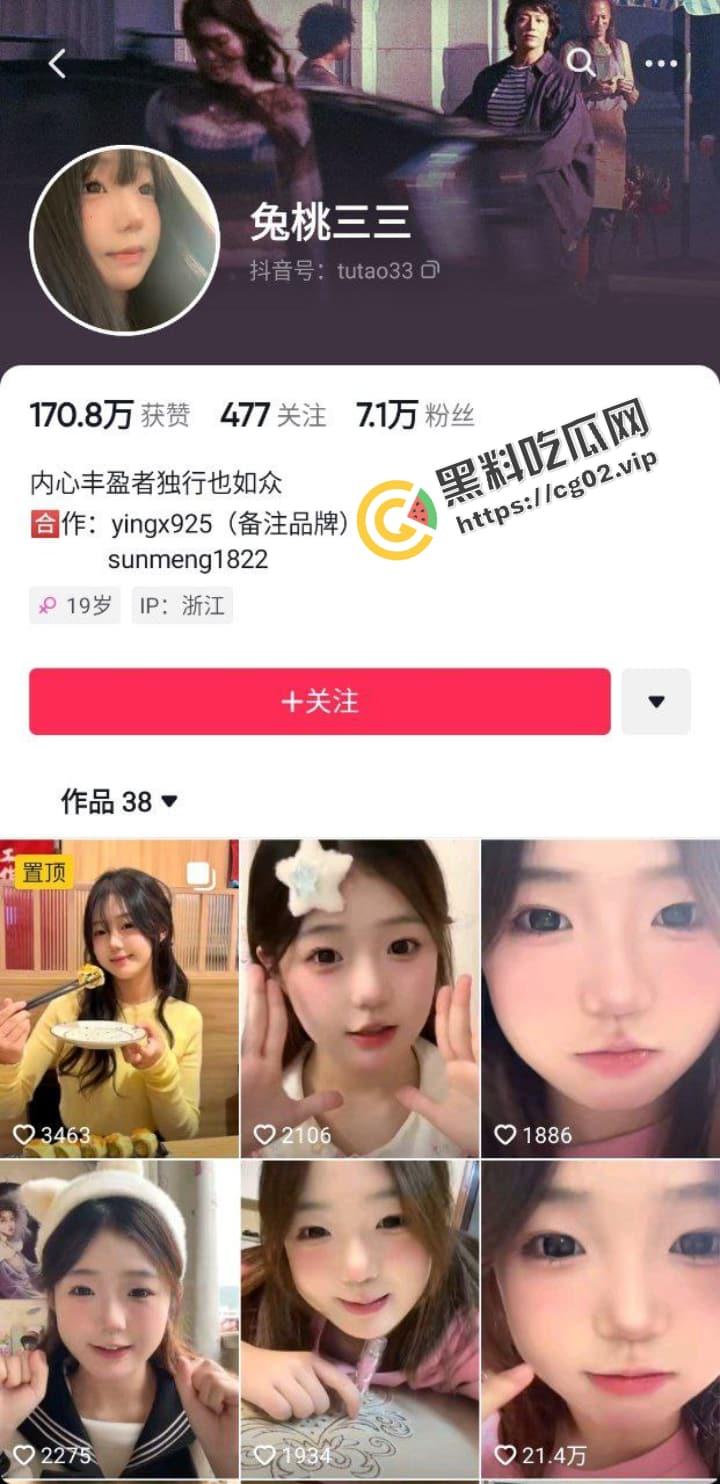This screenshot has width=720, height=1484.
Task: View the 477 关注 following list
Action: tap(273, 416)
